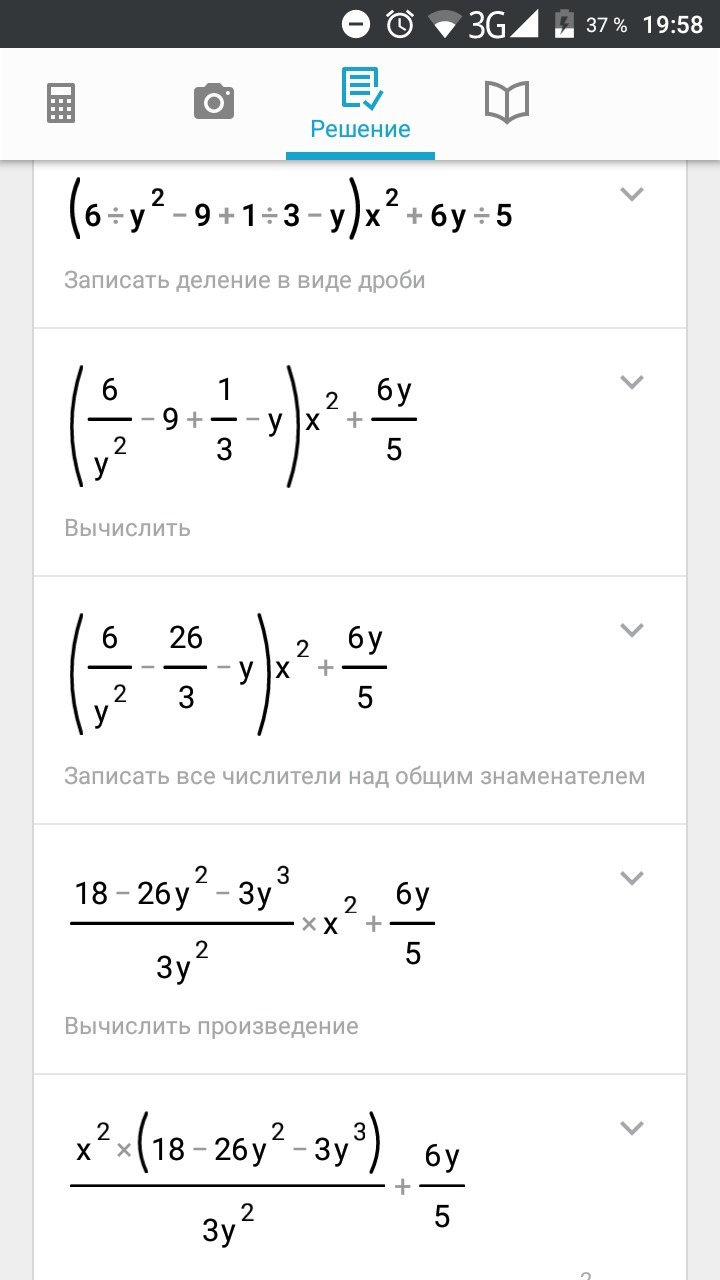Open the book reference tab
The width and height of the screenshot is (720, 1280).
[x=506, y=102]
